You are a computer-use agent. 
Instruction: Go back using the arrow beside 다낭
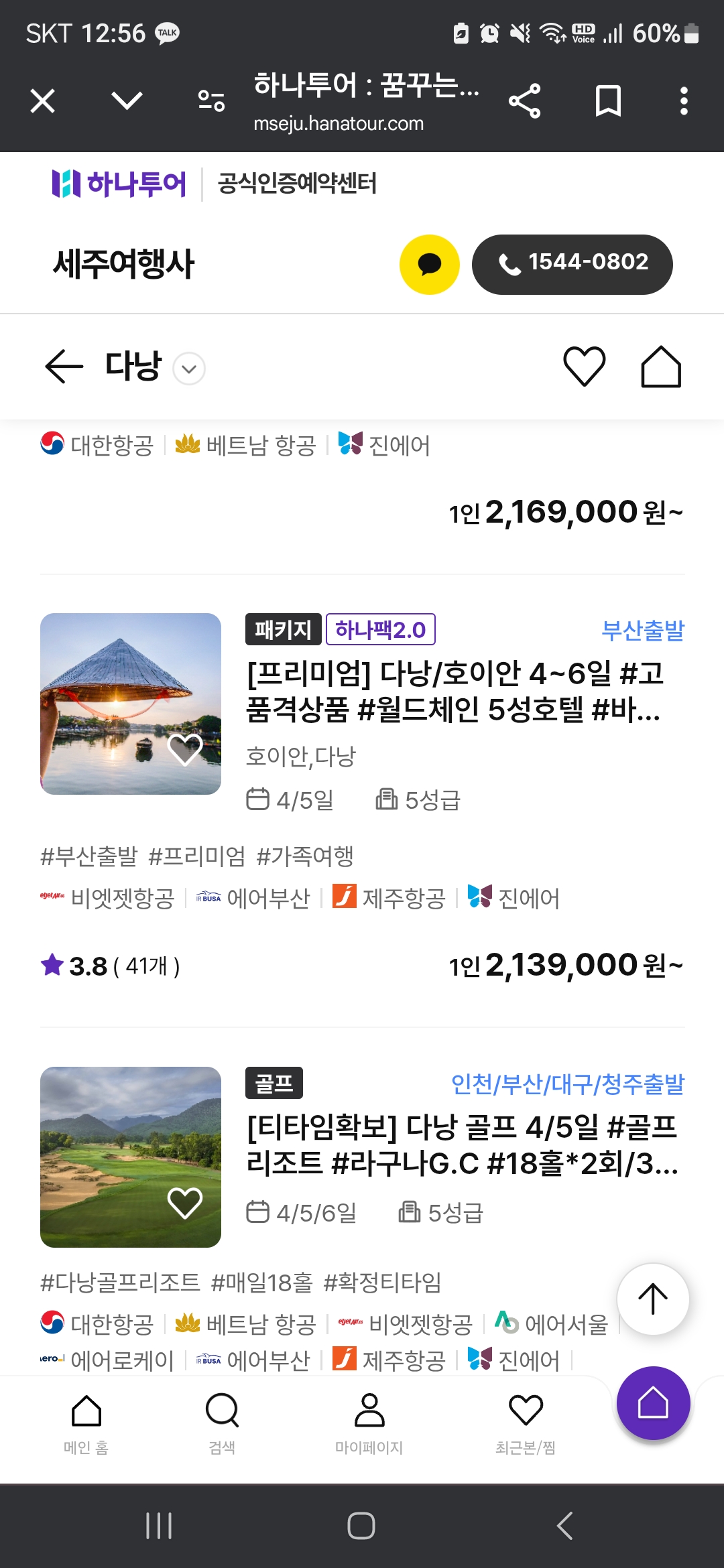click(x=64, y=367)
